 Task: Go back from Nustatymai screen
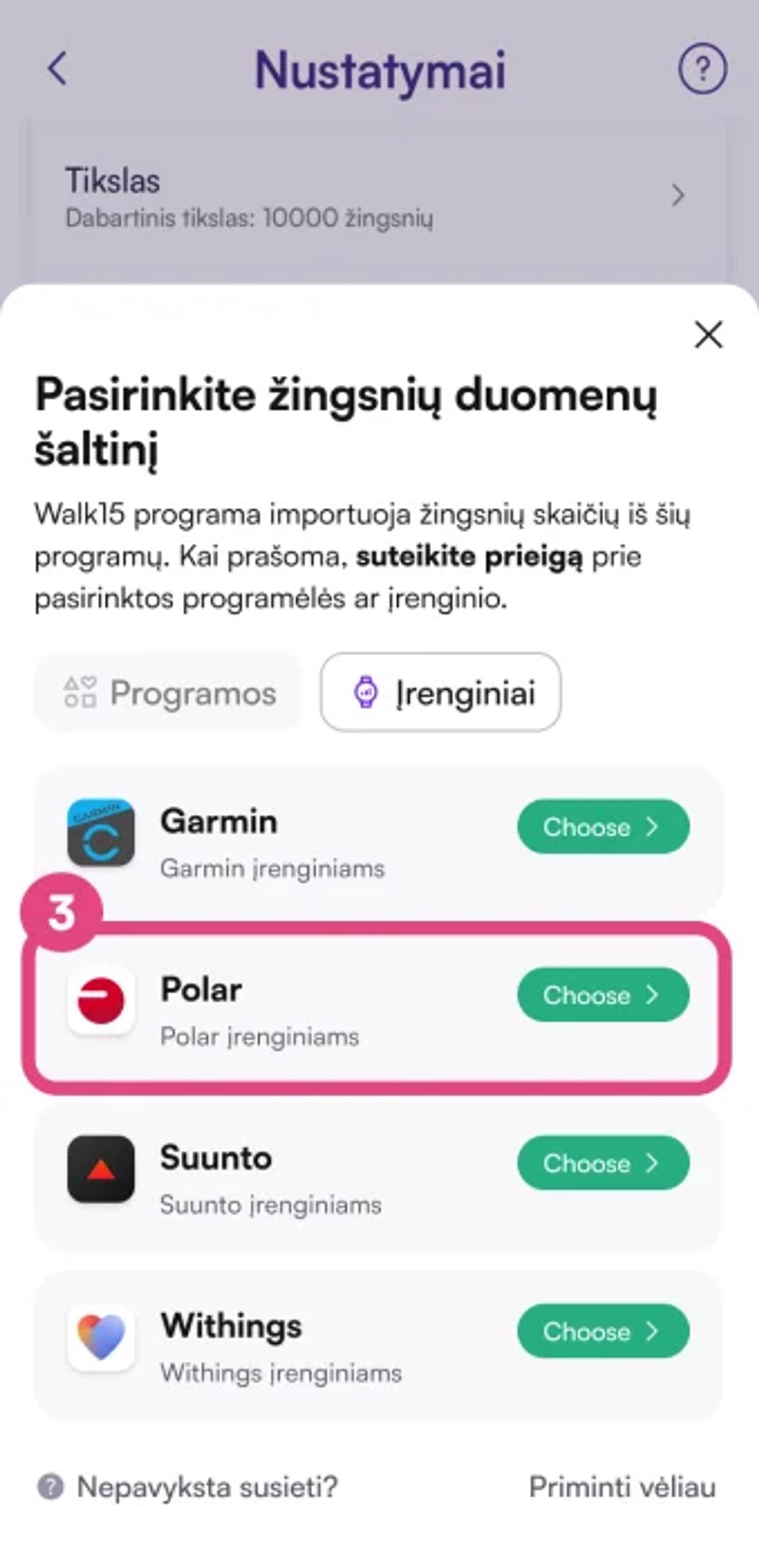tap(58, 68)
